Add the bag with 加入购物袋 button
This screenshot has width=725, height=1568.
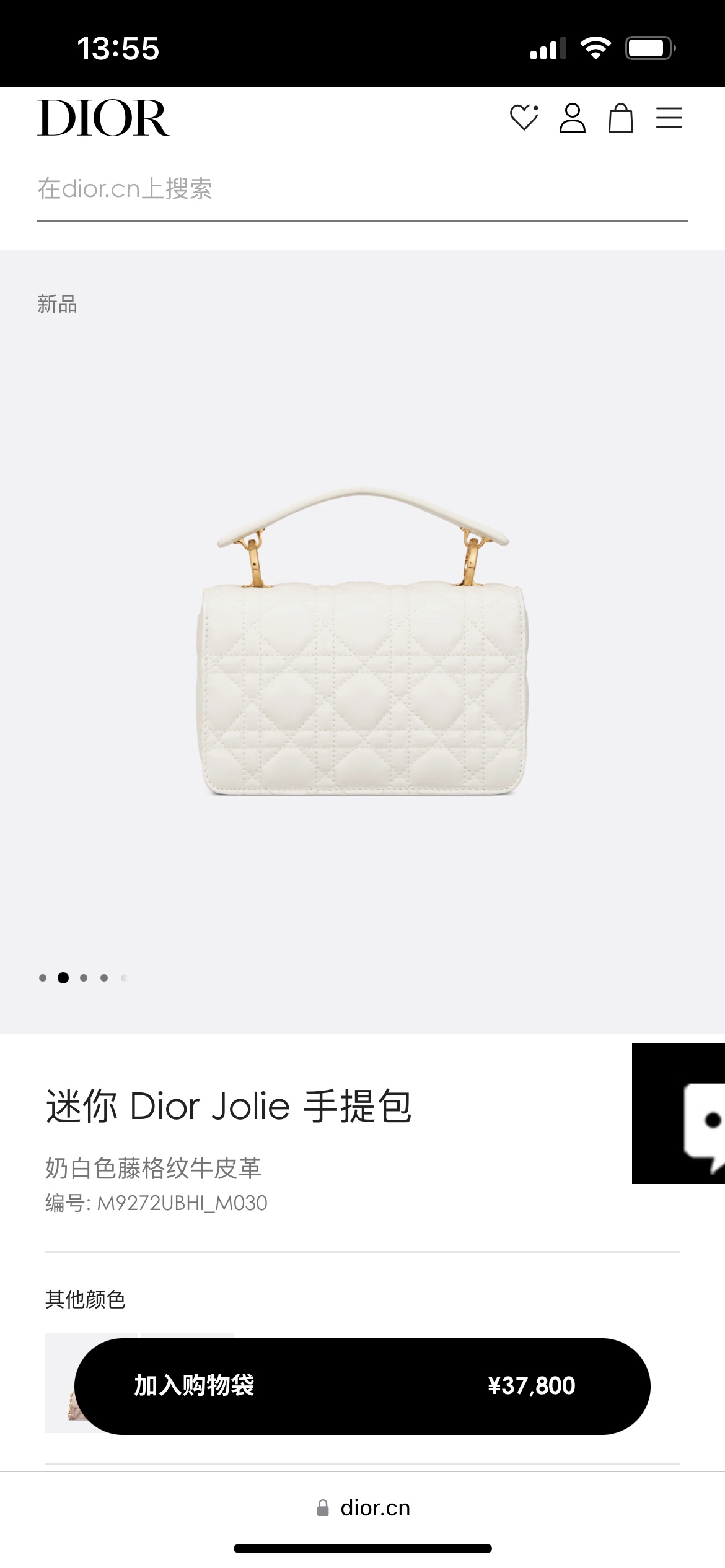click(x=362, y=1386)
